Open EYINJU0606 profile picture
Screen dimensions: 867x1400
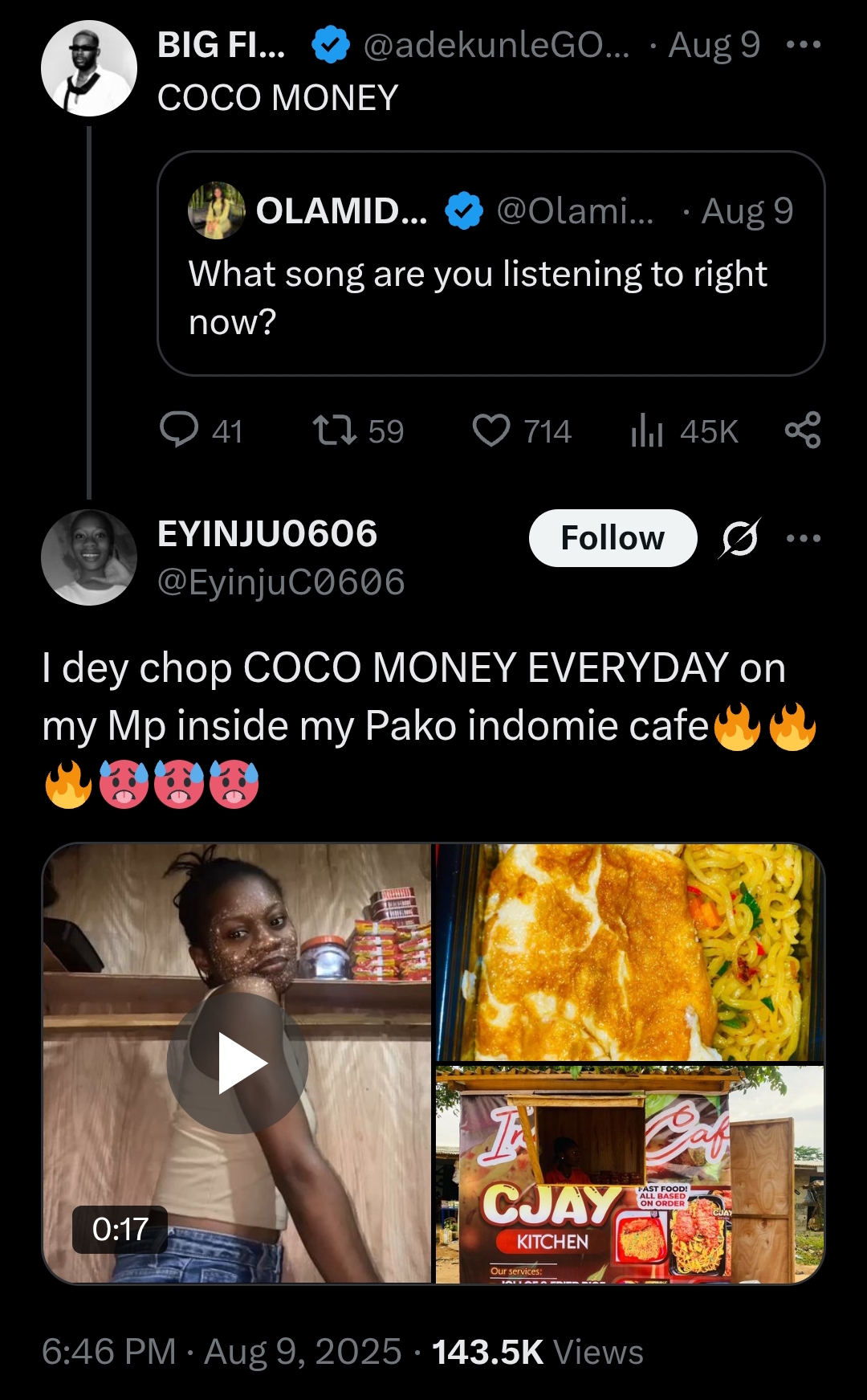point(88,557)
